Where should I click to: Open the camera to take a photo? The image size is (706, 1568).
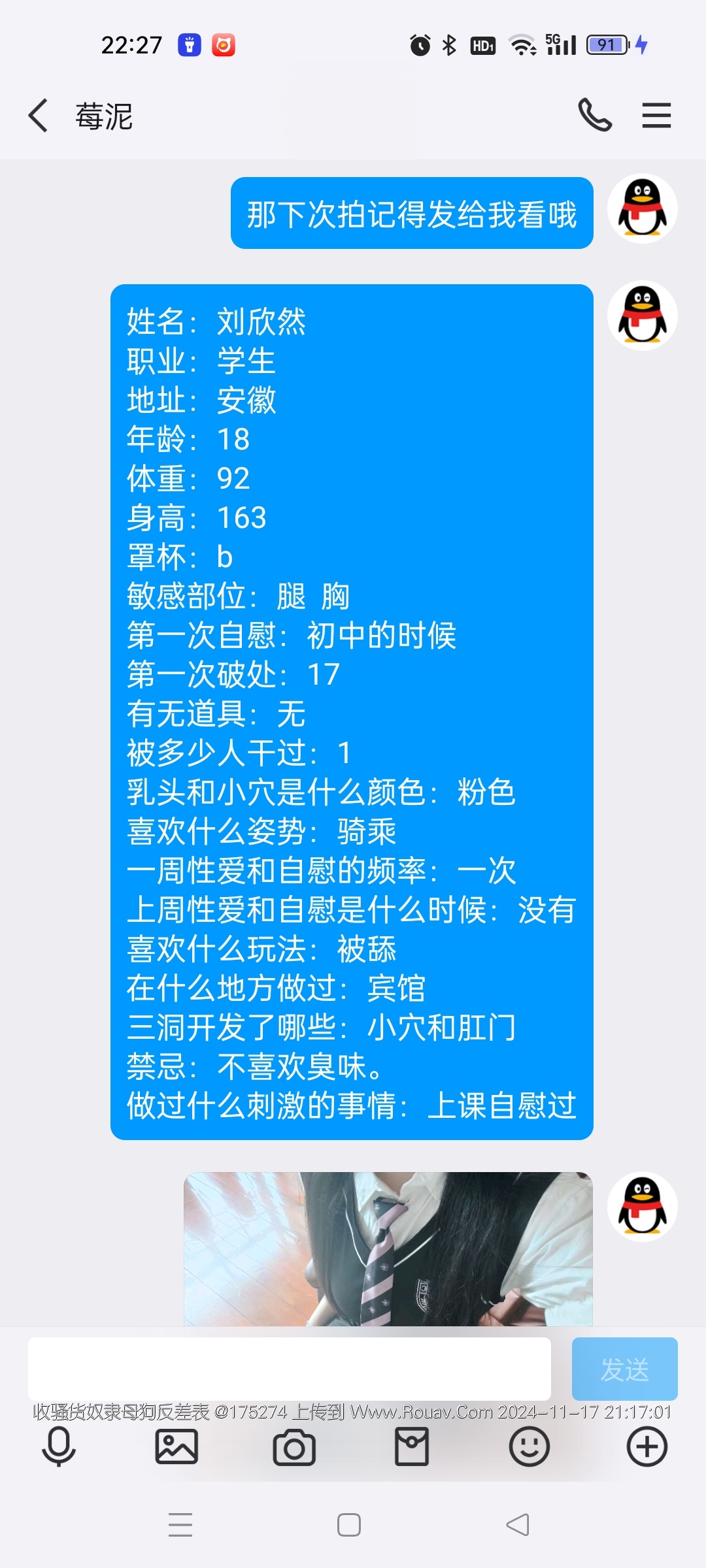tap(294, 1446)
